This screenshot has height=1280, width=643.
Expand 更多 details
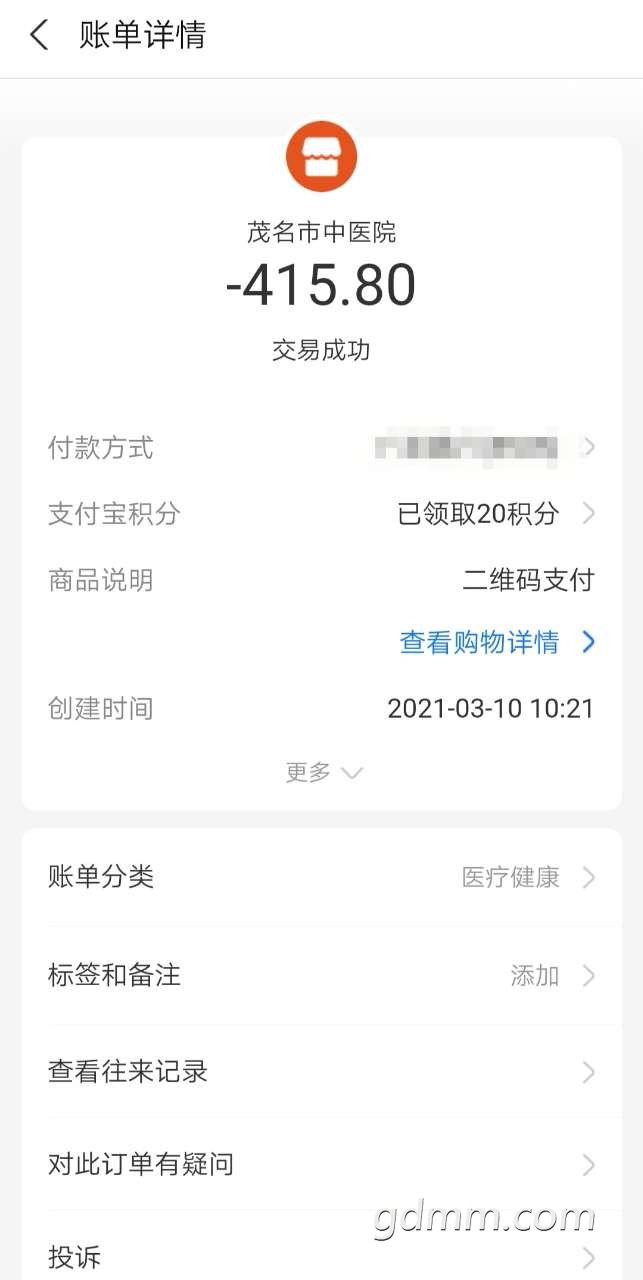pyautogui.click(x=323, y=772)
